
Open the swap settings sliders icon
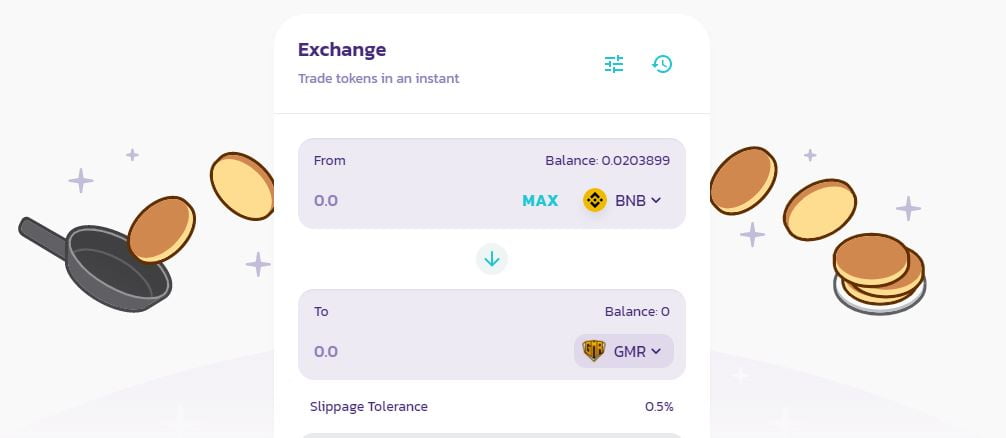point(614,64)
